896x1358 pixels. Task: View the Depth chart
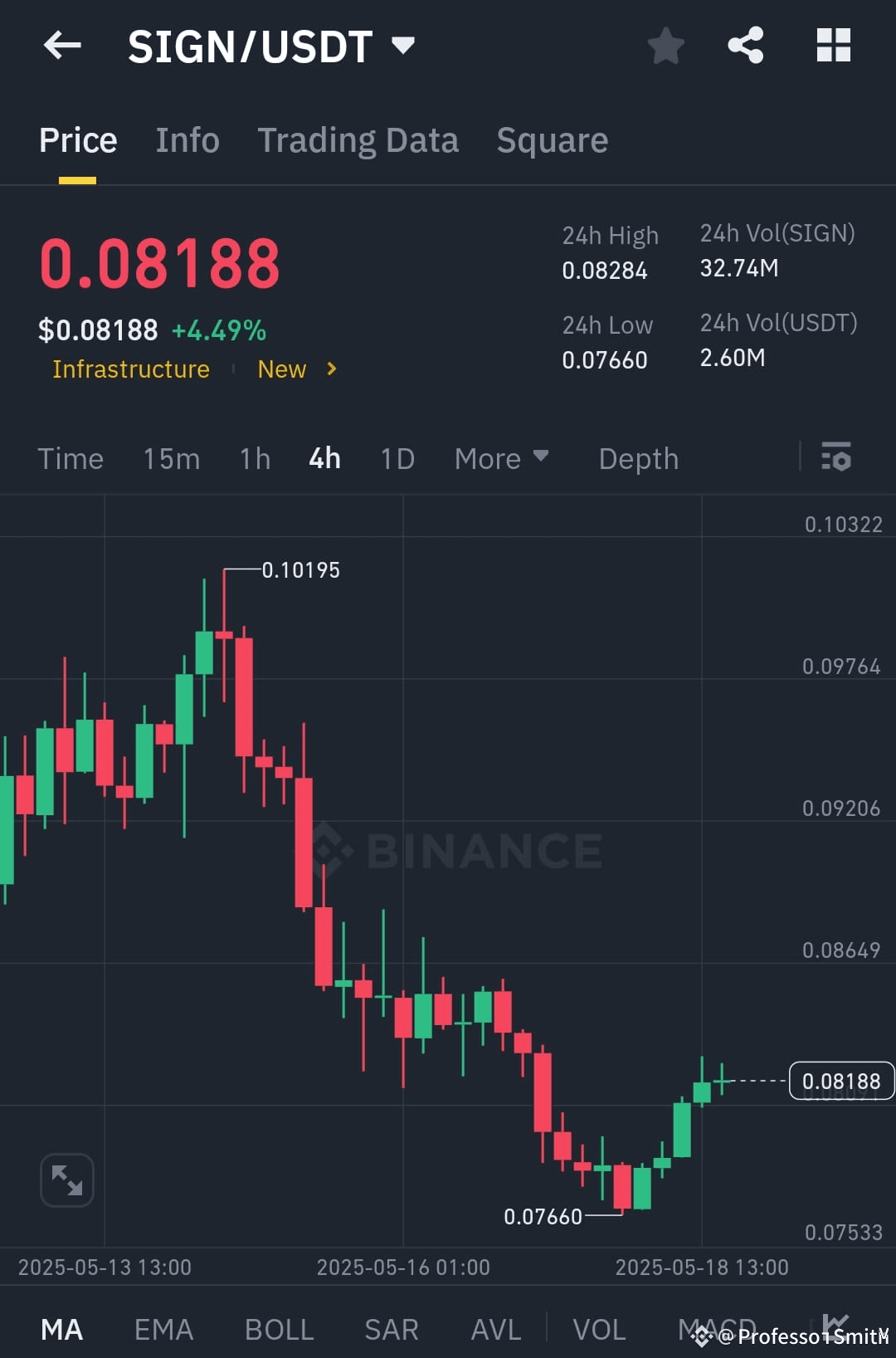click(638, 457)
